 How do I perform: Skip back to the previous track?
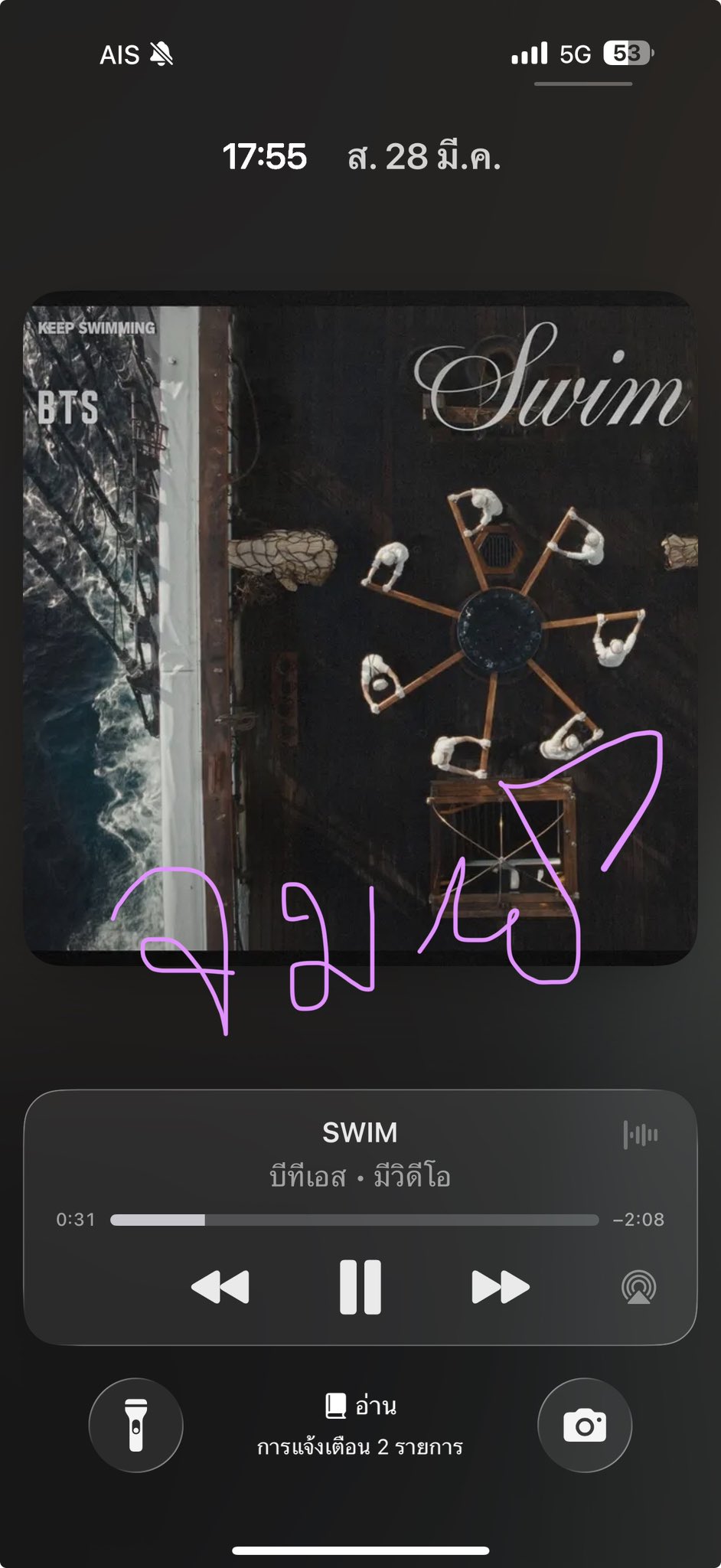(x=220, y=1286)
